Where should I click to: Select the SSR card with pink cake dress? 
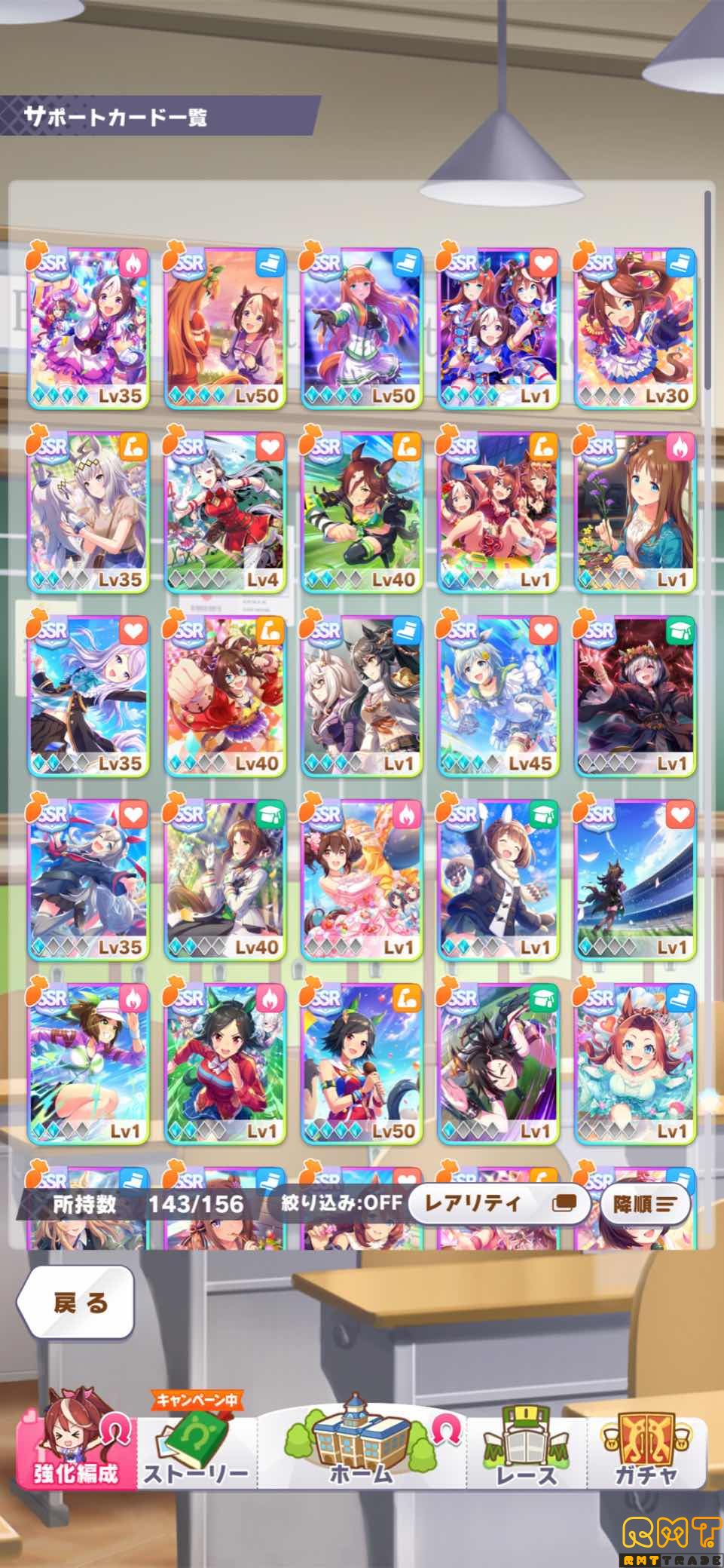pos(362,880)
